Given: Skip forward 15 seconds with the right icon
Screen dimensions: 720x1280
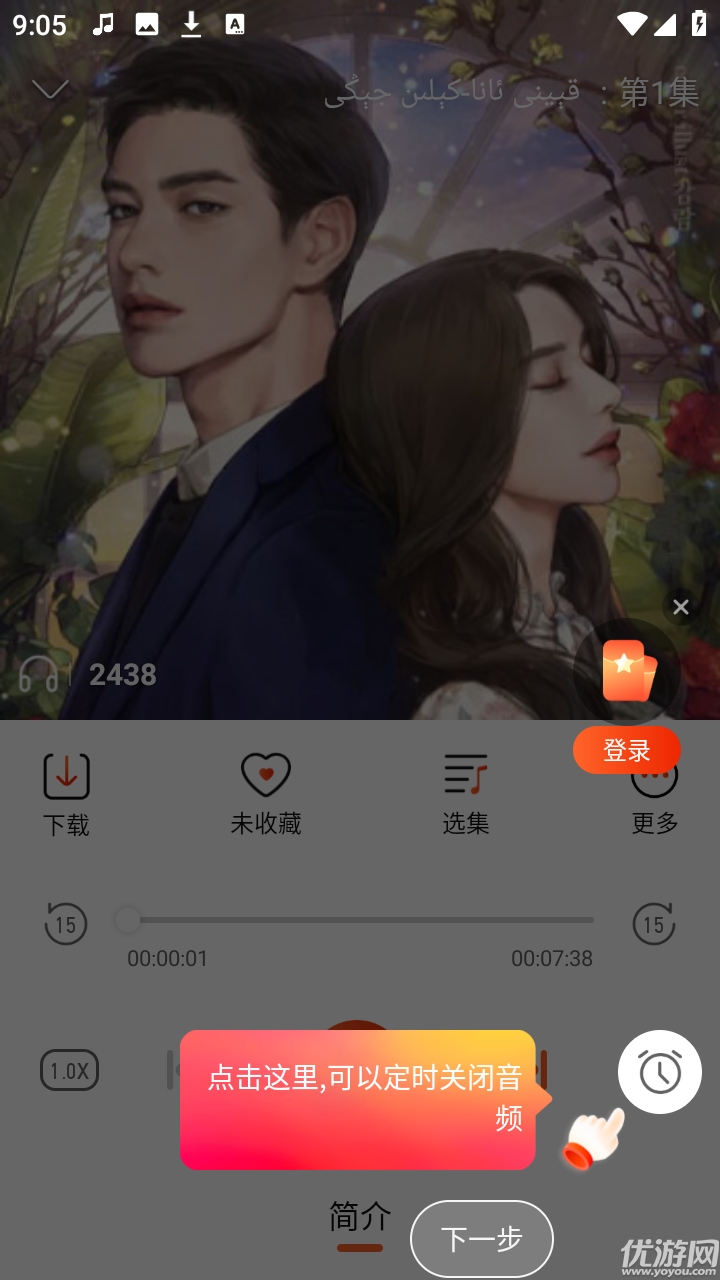Looking at the screenshot, I should (654, 924).
